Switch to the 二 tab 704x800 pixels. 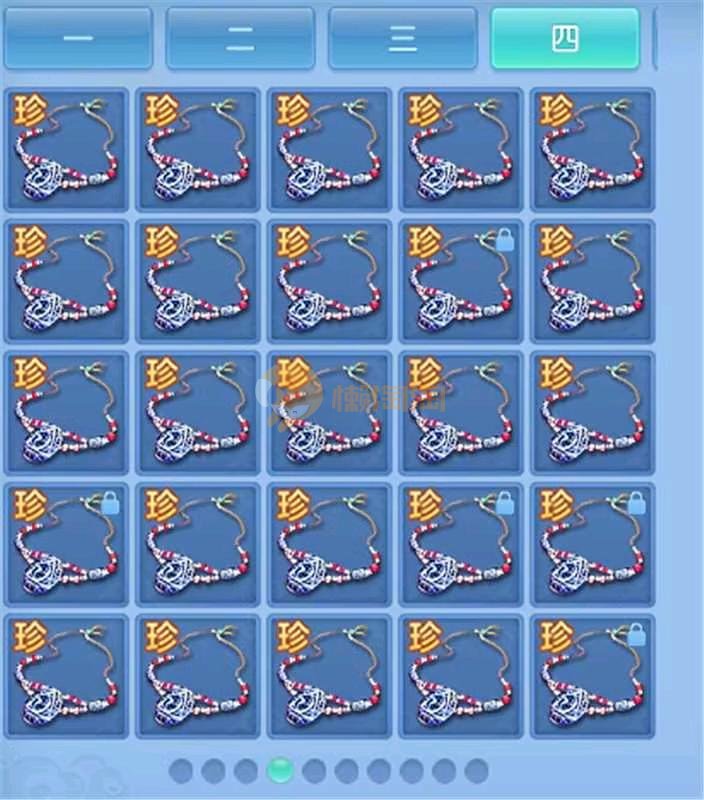240,39
